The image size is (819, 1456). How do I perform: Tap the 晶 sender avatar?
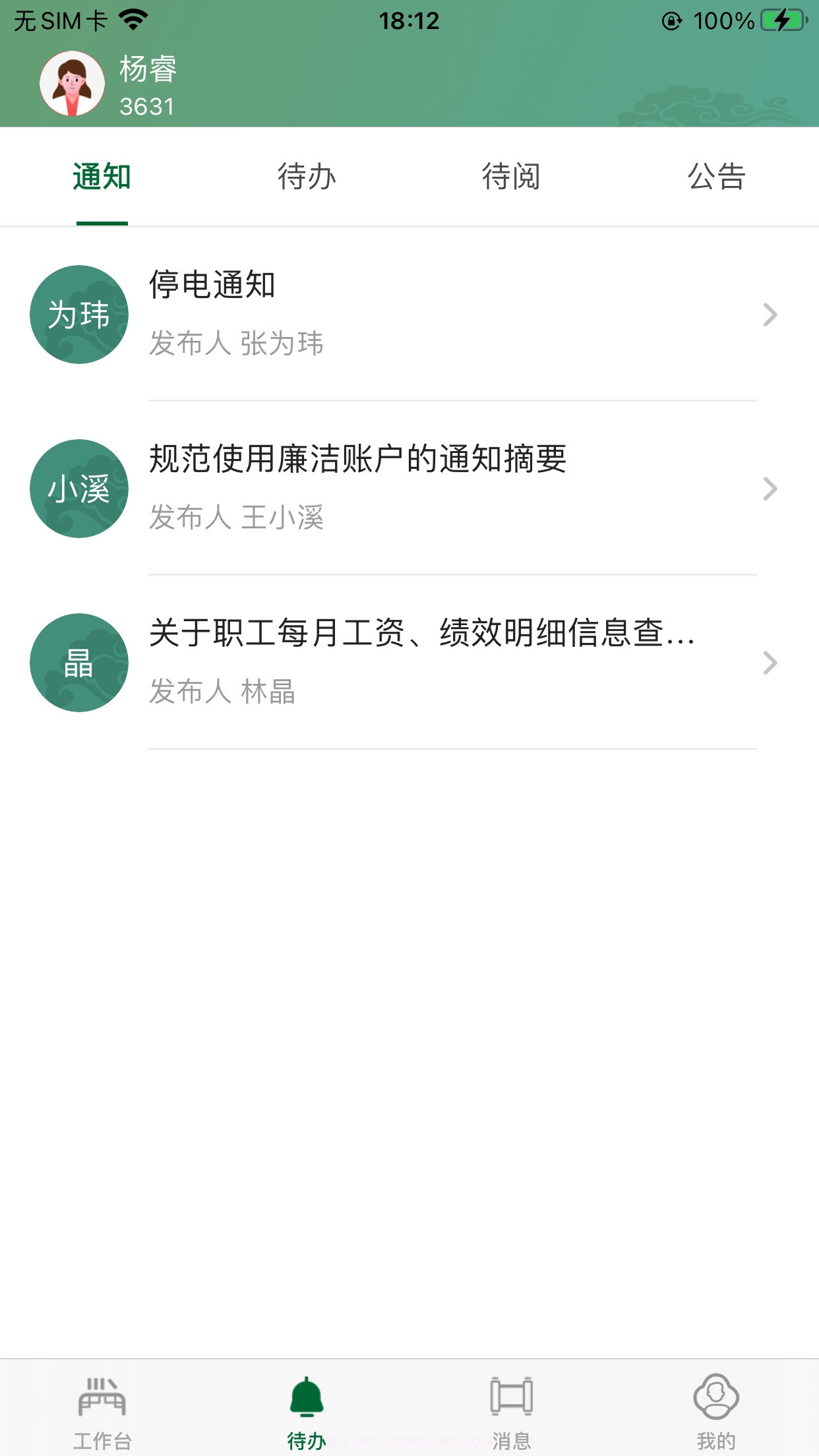78,663
